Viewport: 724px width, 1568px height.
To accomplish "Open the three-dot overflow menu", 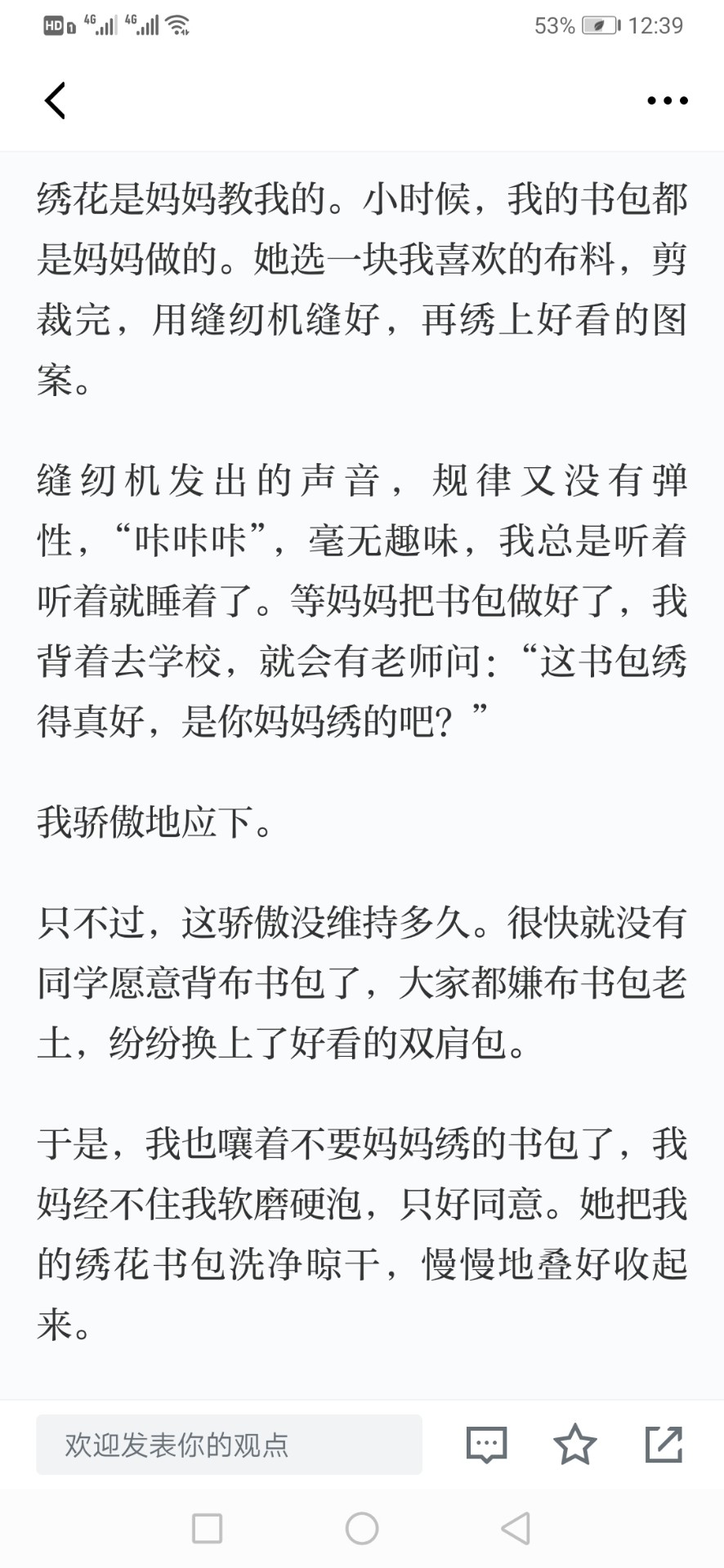I will coord(667,101).
